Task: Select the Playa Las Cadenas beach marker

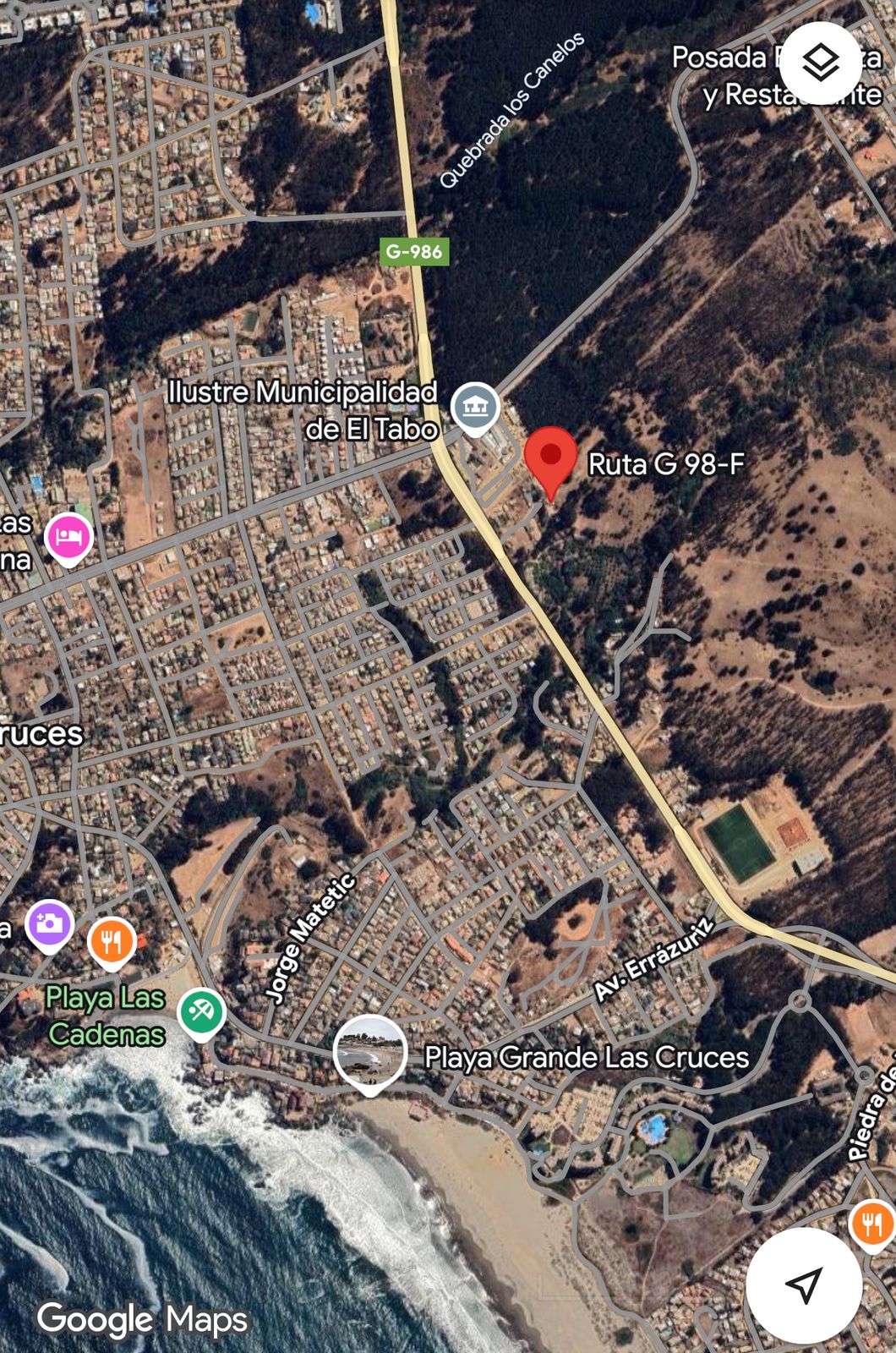Action: [201, 1011]
